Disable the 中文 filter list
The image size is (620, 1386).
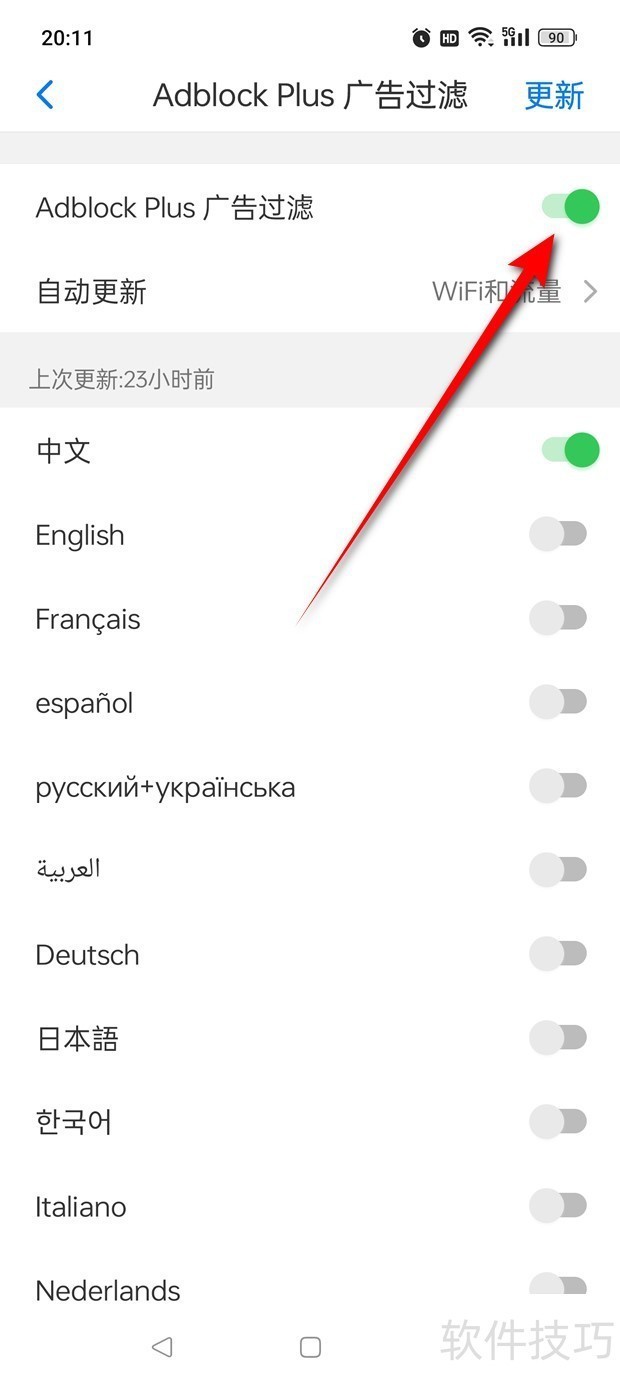pyautogui.click(x=570, y=450)
